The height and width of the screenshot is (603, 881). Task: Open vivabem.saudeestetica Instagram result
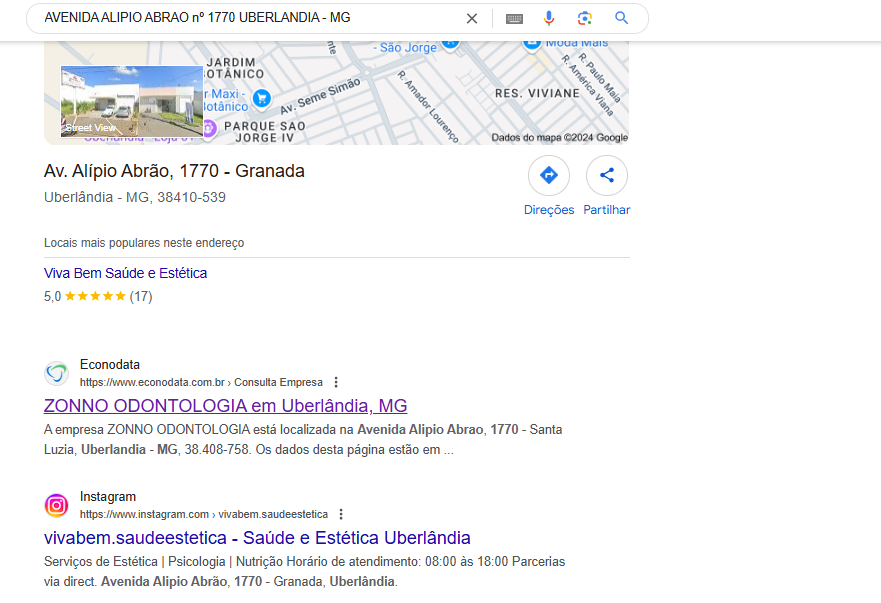257,538
